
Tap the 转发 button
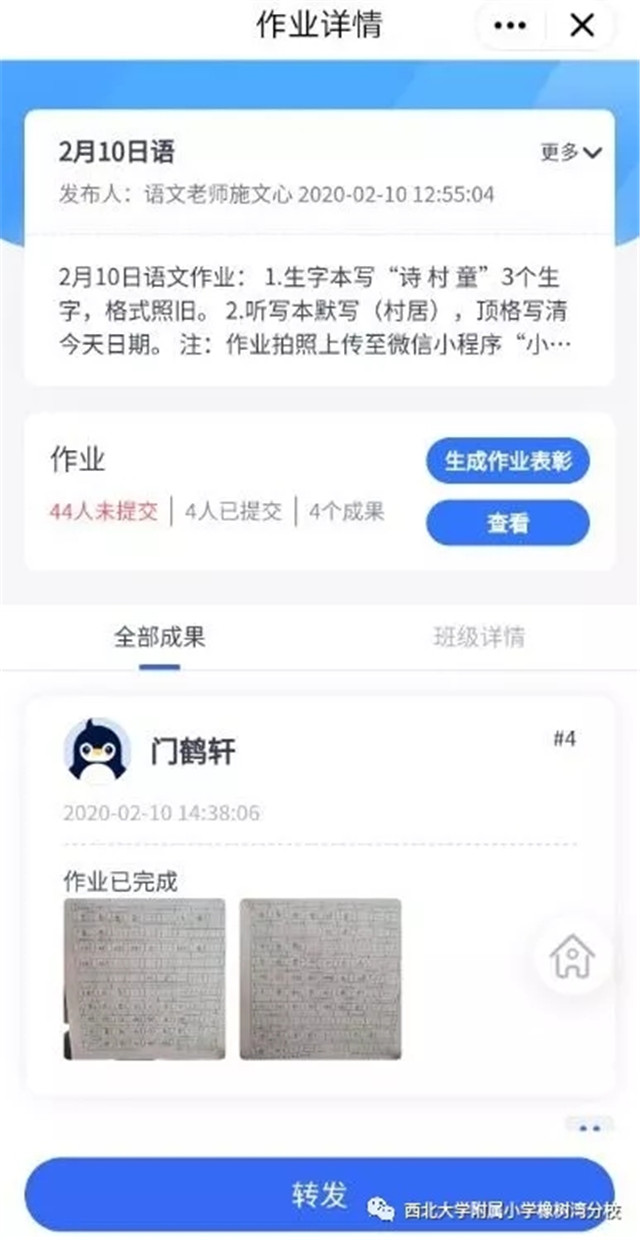320,1194
